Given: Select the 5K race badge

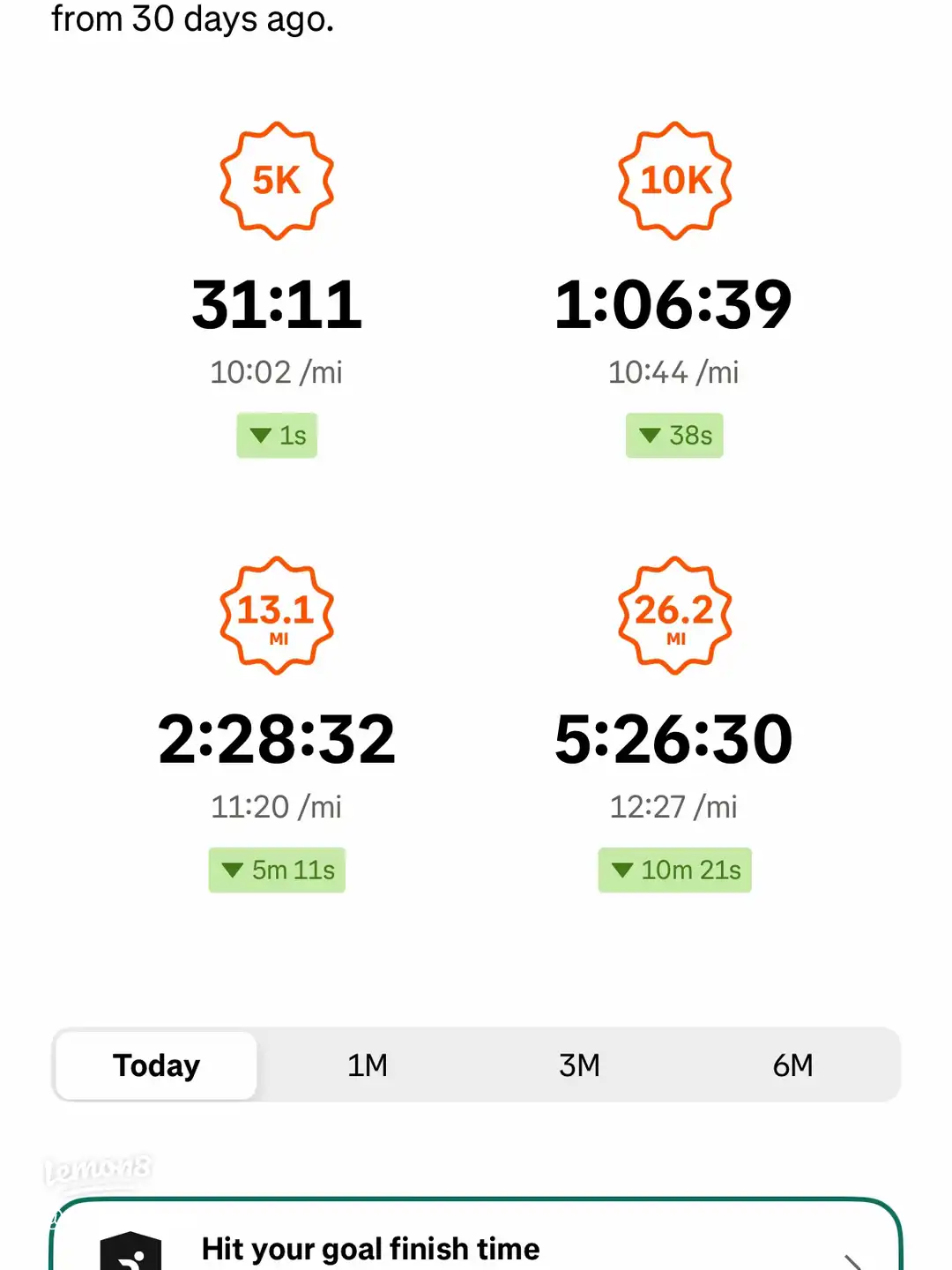Looking at the screenshot, I should [276, 181].
